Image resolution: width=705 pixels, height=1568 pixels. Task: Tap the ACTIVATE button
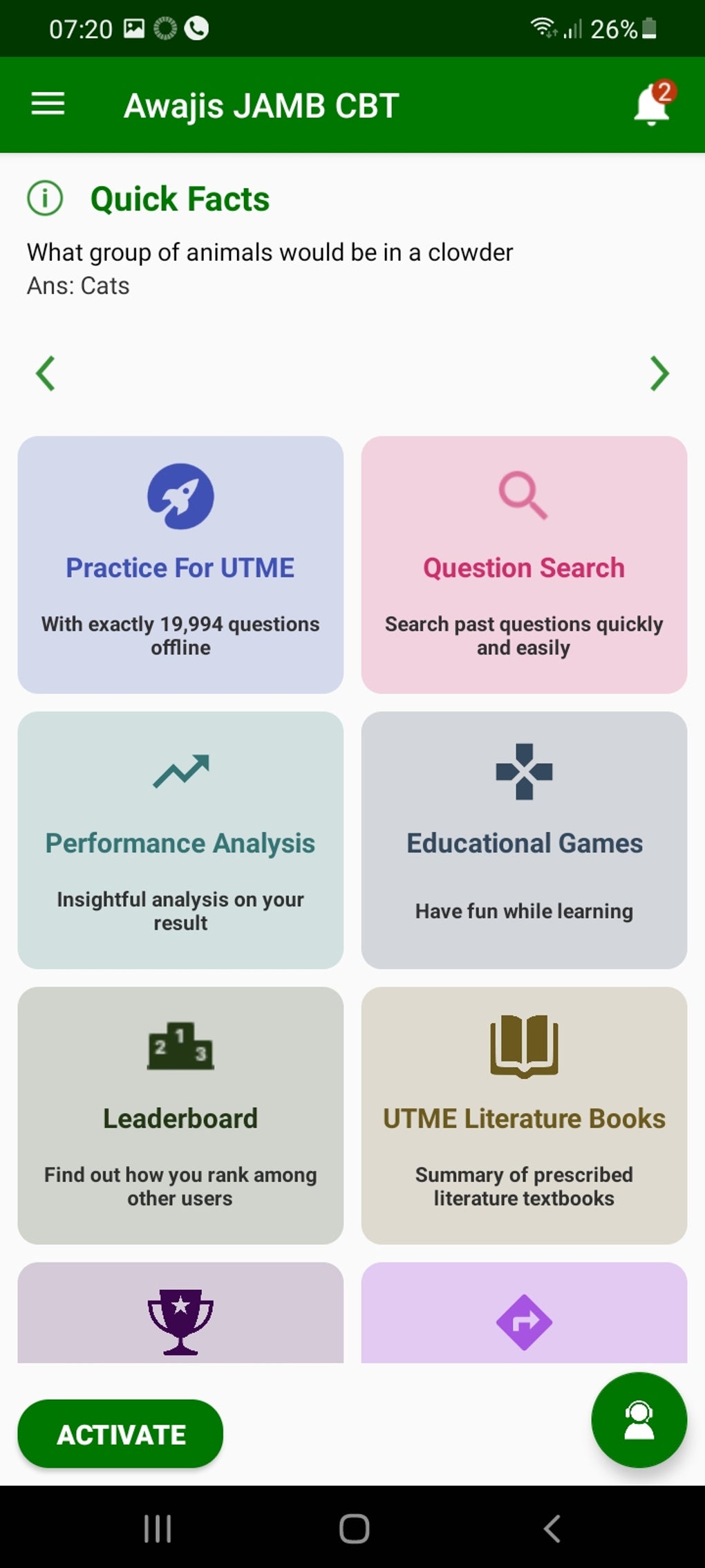click(120, 1434)
